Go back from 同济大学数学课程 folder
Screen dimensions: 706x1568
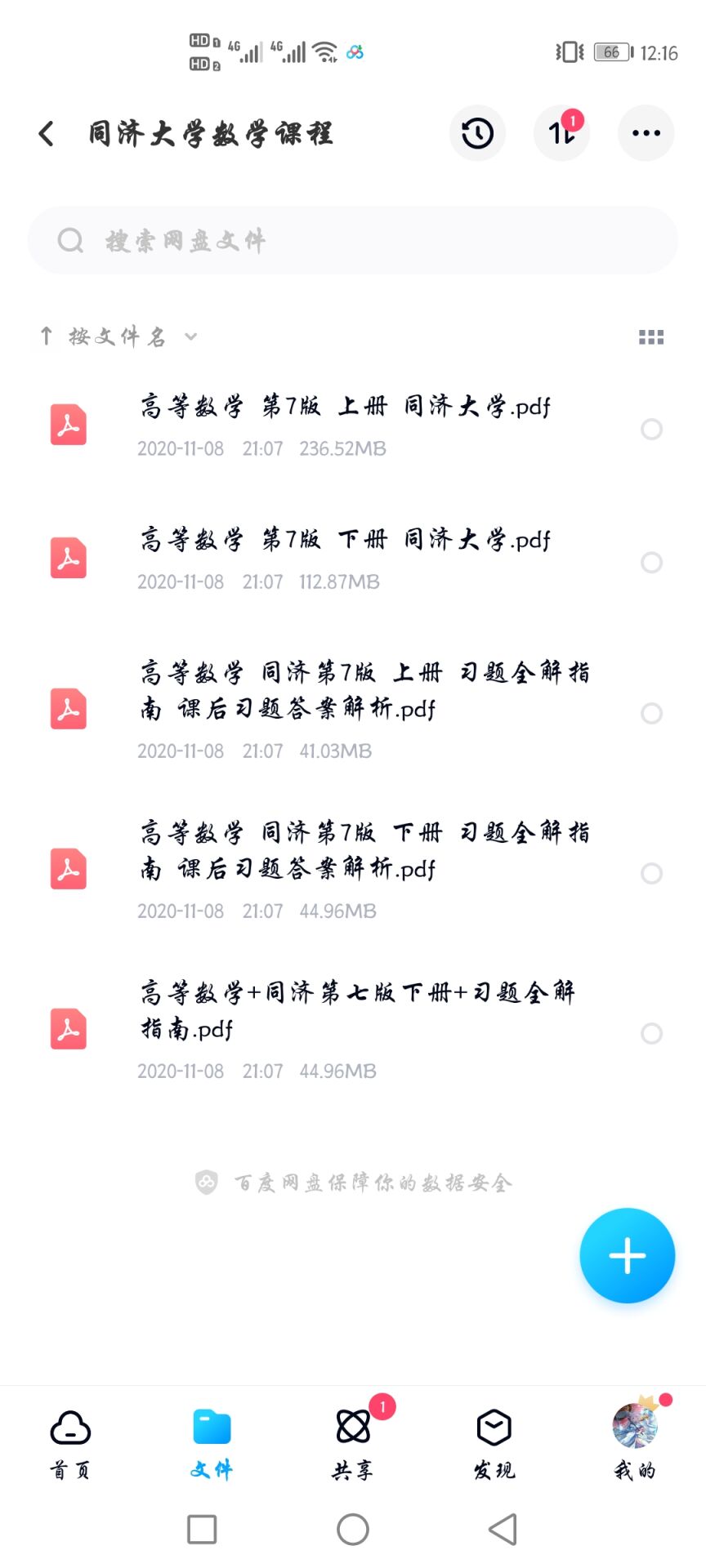pyautogui.click(x=47, y=134)
